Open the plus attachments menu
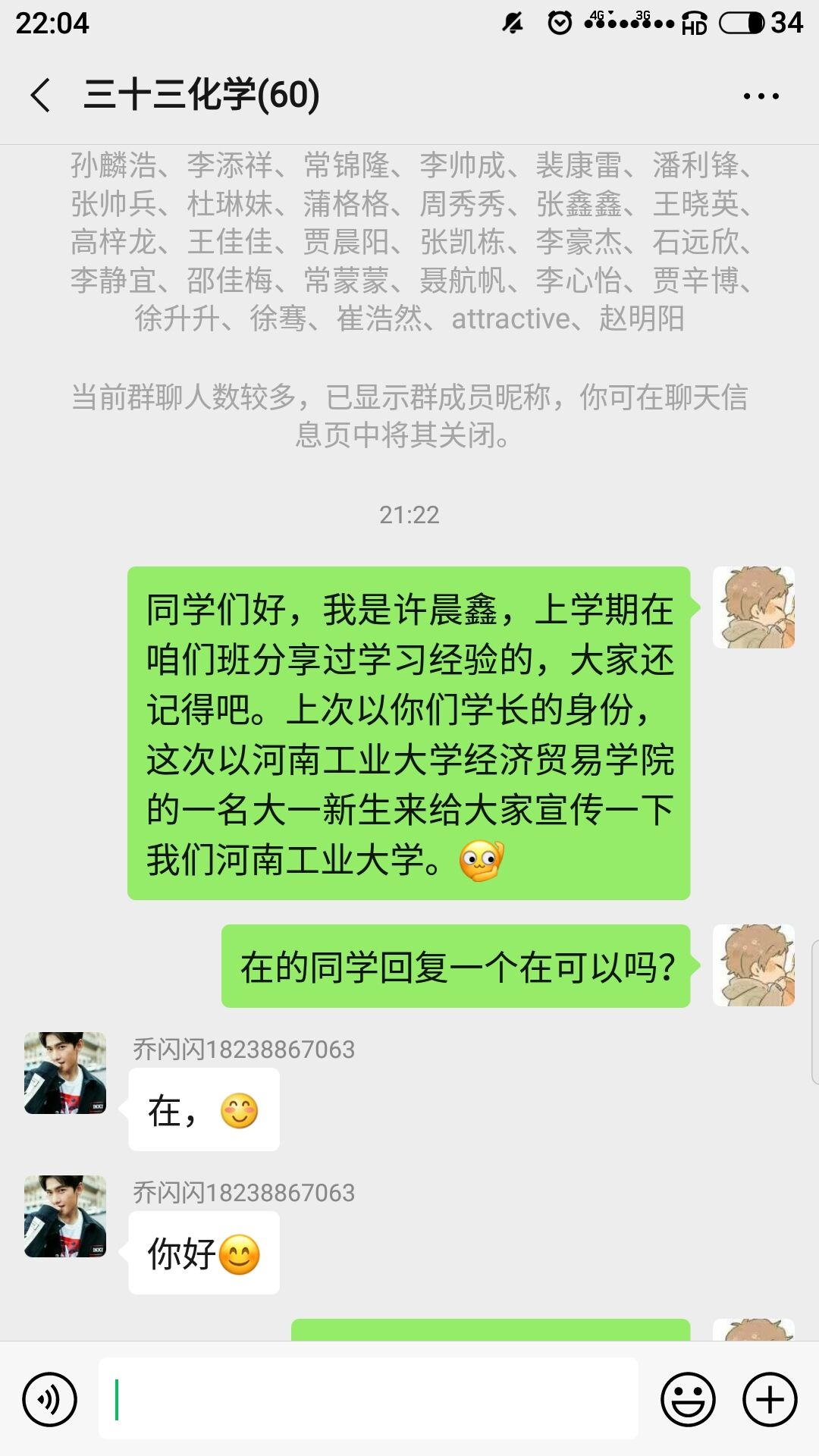This screenshot has height=1456, width=819. 770,1399
